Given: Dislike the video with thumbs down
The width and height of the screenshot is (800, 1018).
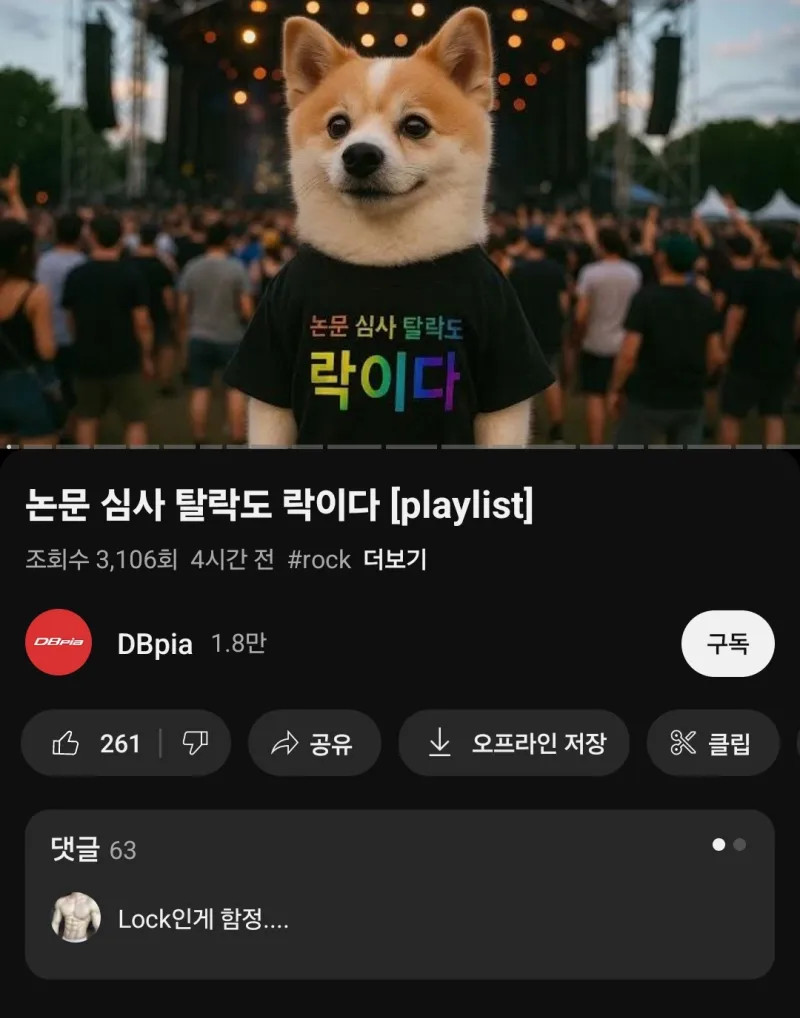Looking at the screenshot, I should pyautogui.click(x=195, y=743).
